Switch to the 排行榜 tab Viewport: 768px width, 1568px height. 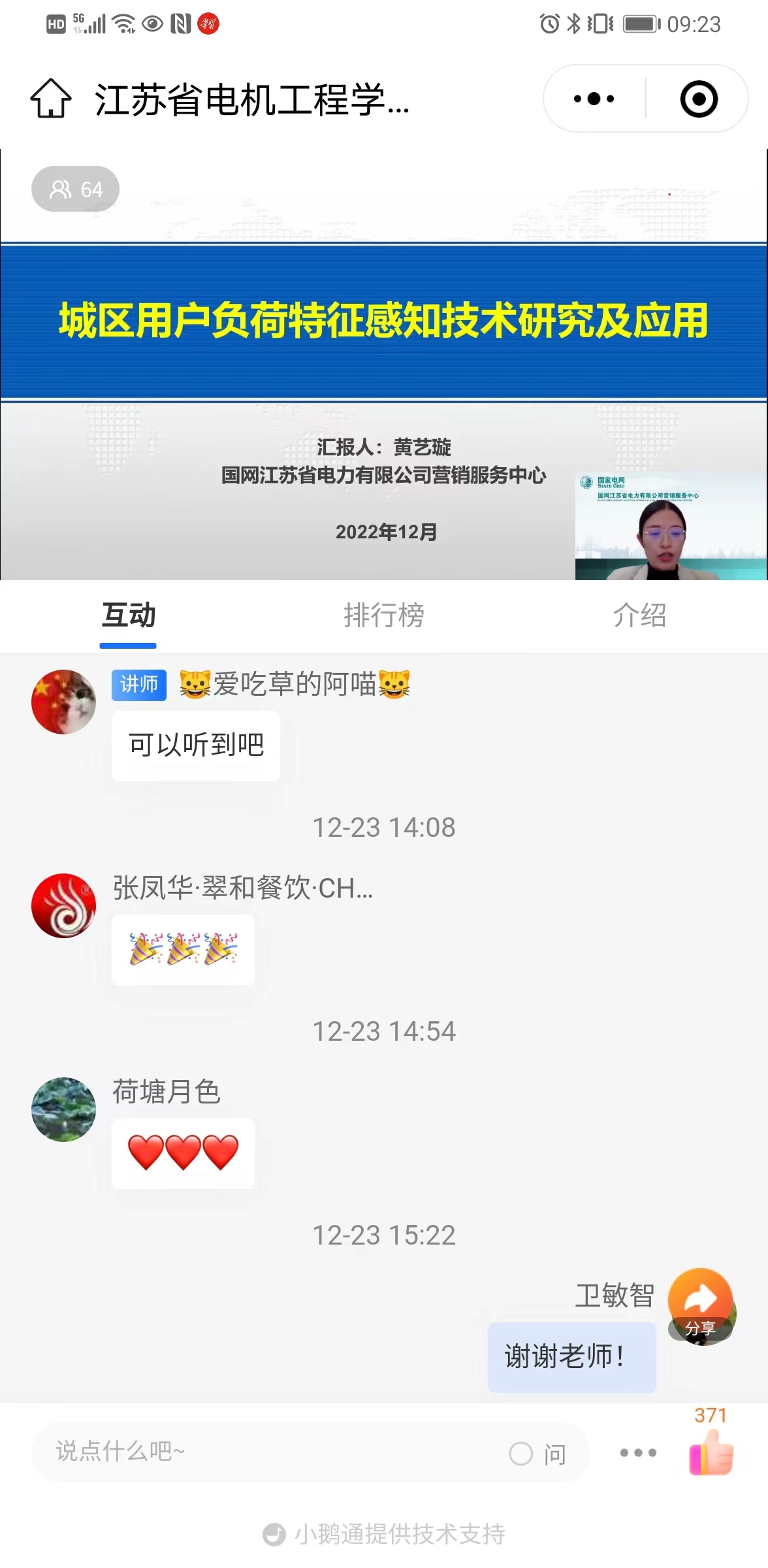point(384,615)
